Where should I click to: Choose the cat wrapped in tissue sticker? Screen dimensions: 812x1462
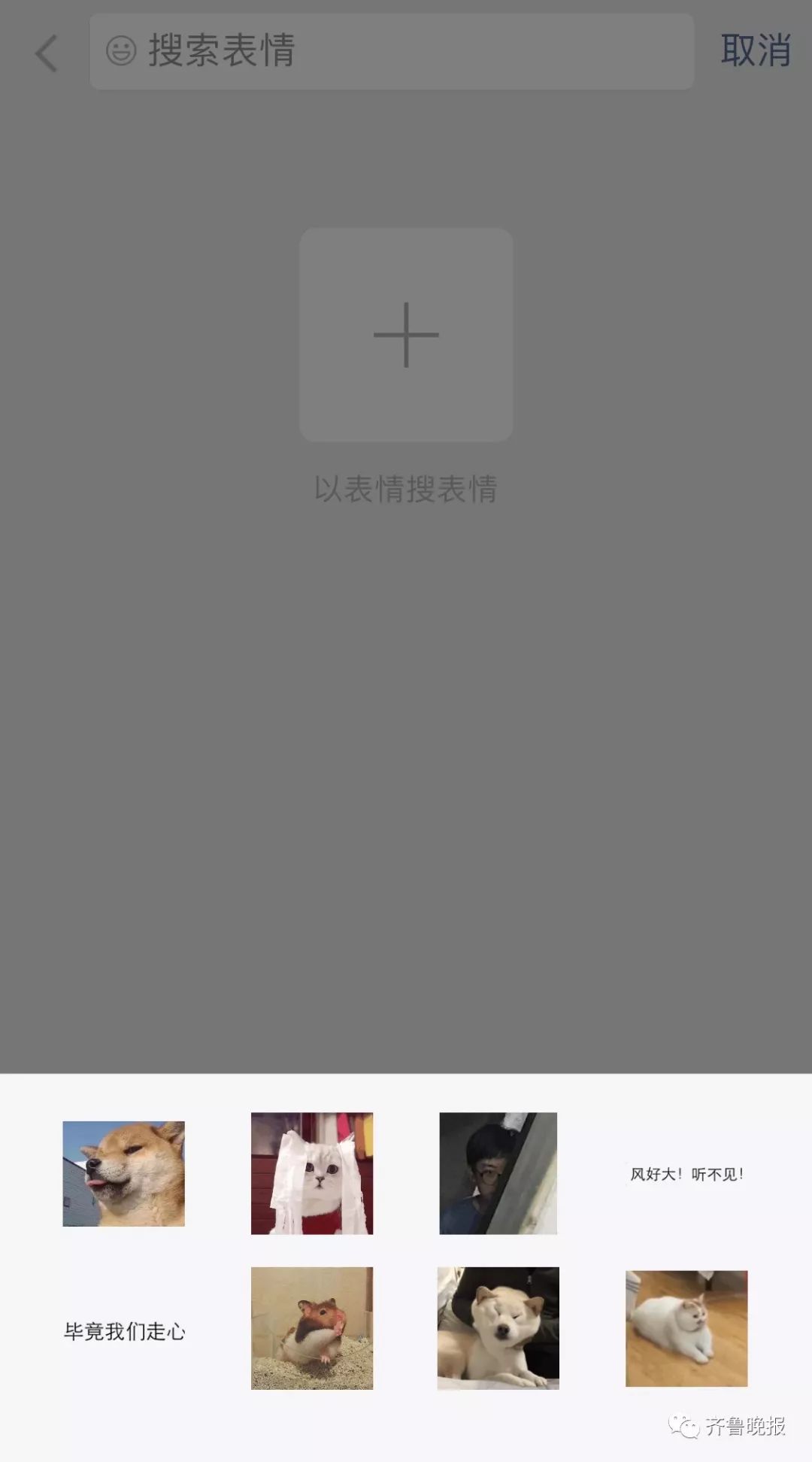click(x=312, y=1173)
